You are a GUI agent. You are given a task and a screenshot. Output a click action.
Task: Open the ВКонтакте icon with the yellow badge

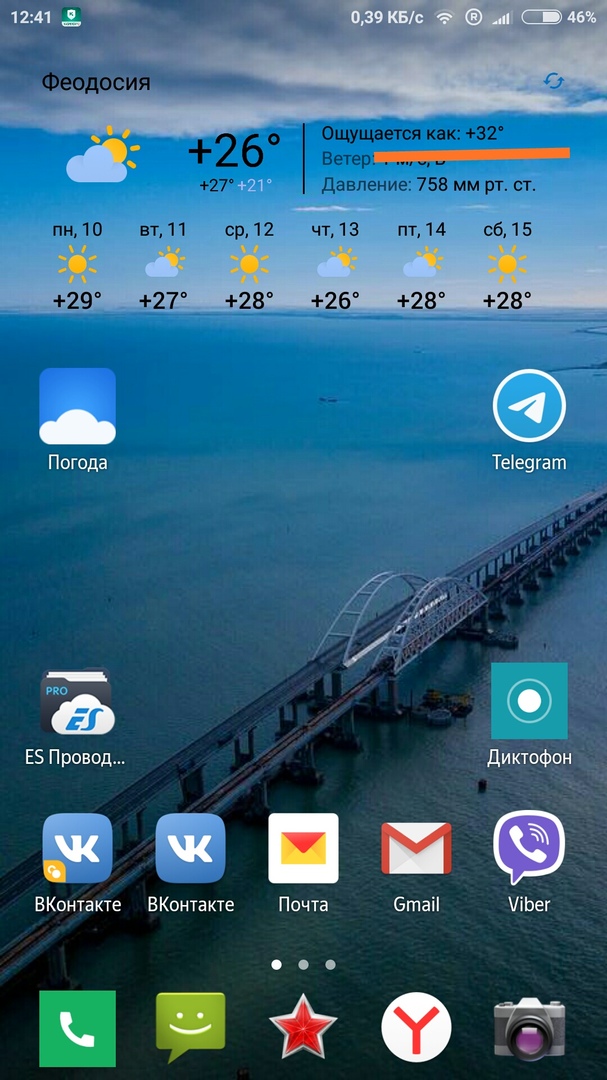pyautogui.click(x=77, y=848)
